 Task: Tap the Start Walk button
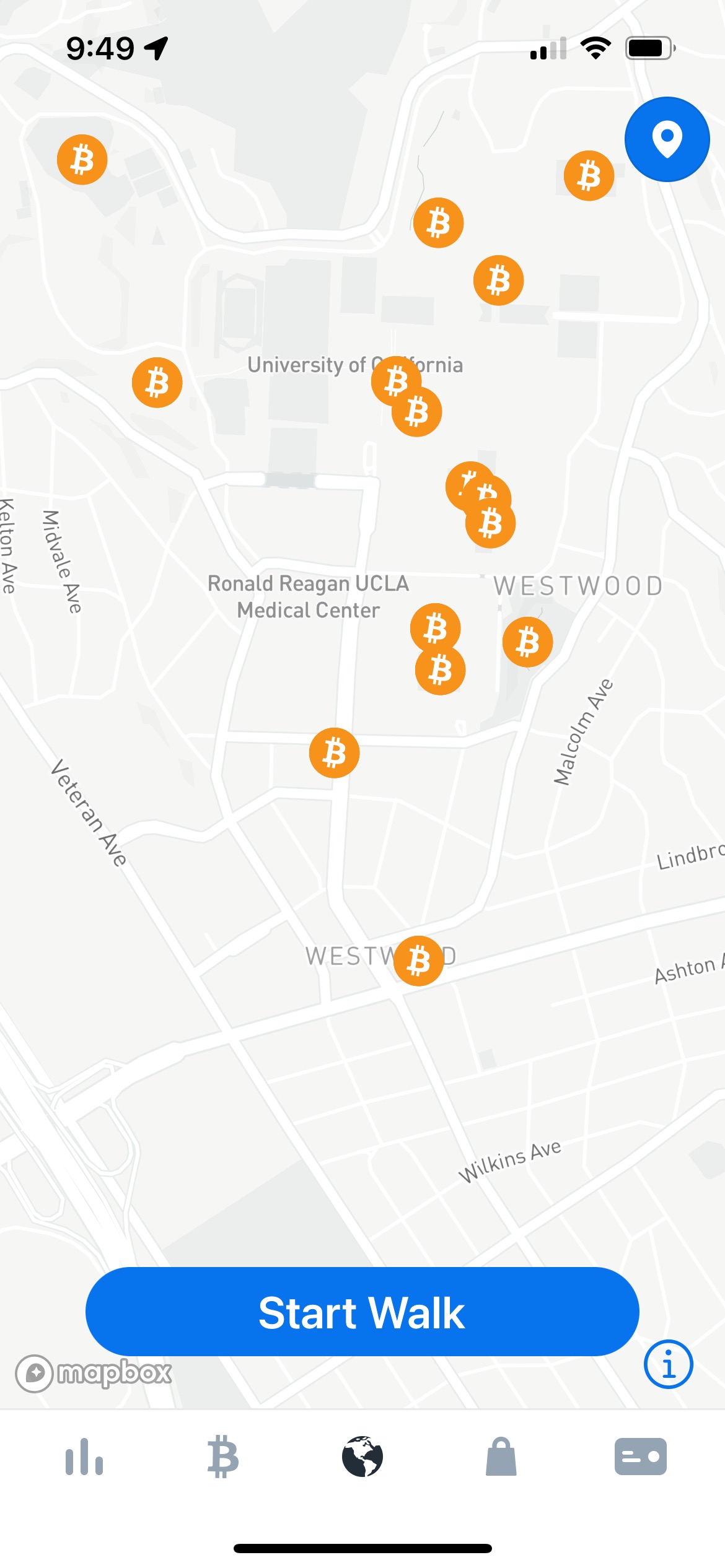pos(362,1312)
